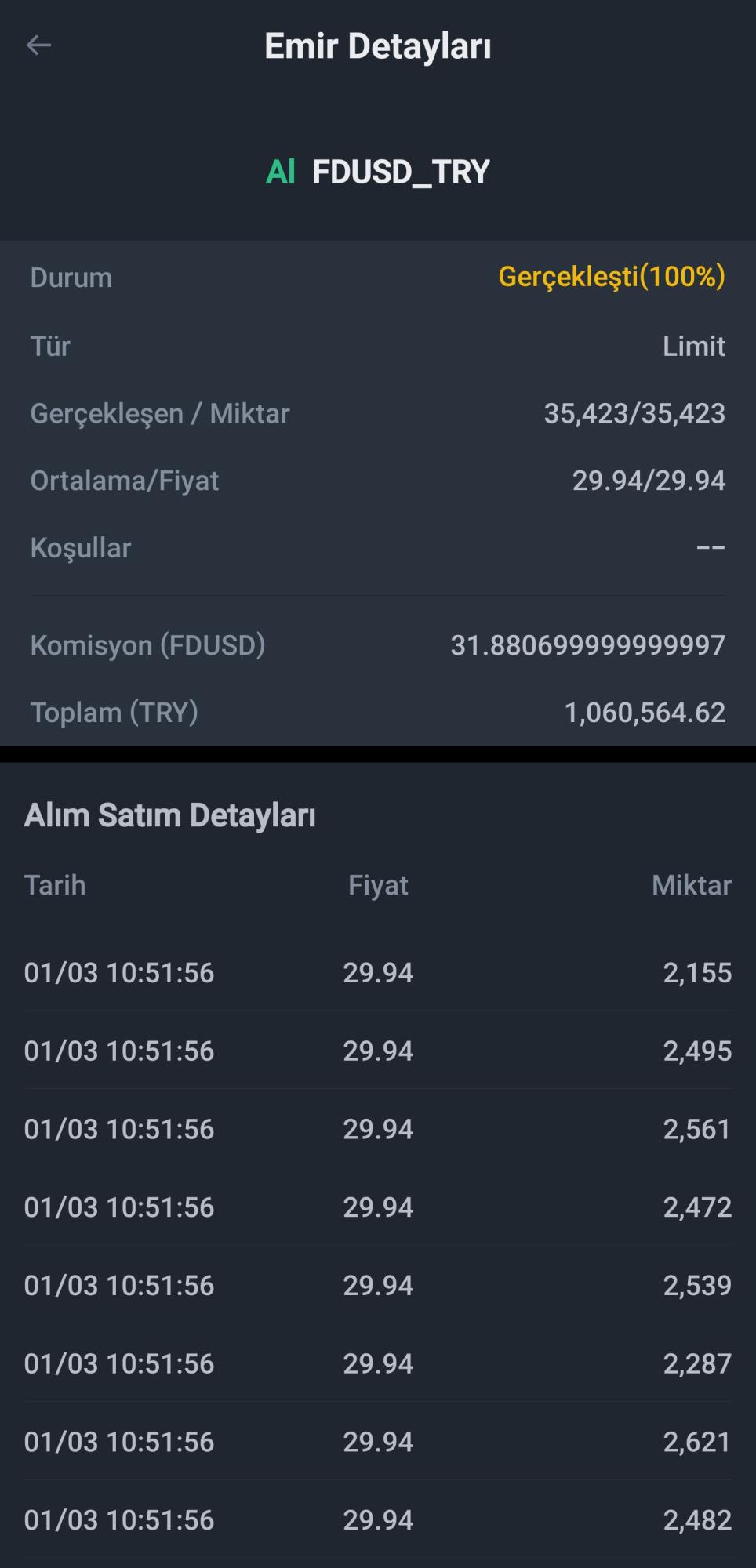
Task: Click the fill row with quantity 2,287
Action: (376, 1363)
